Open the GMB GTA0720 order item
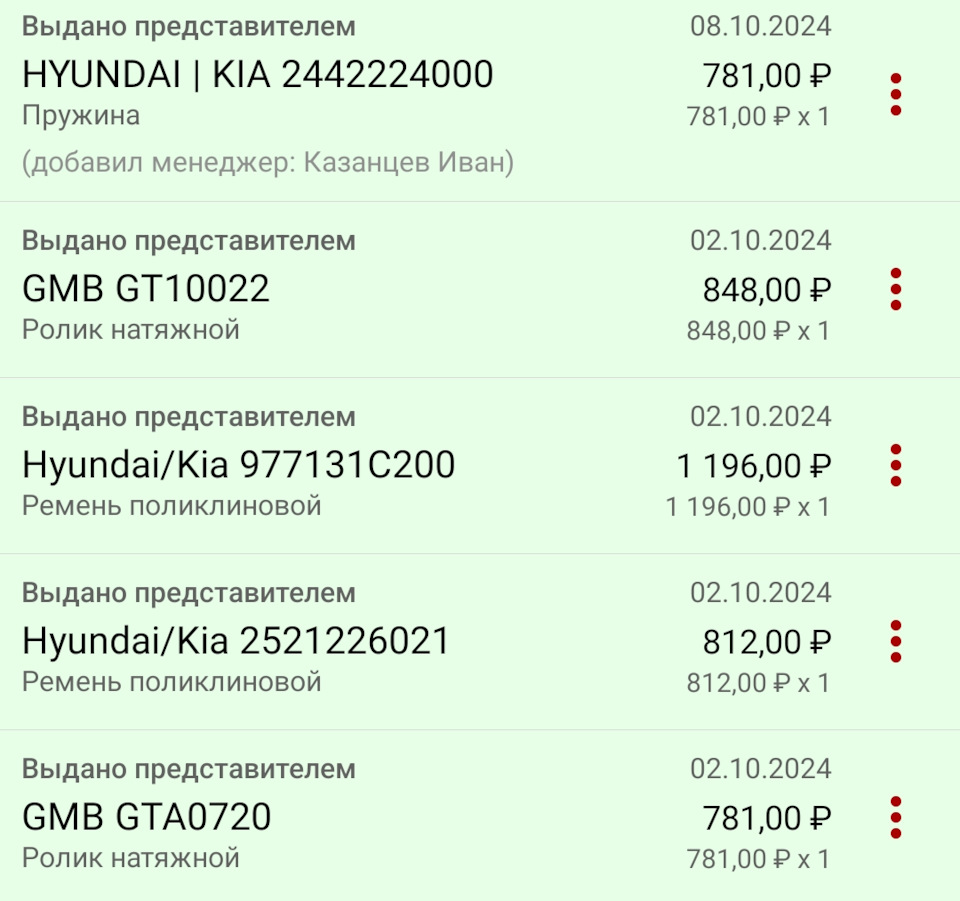The width and height of the screenshot is (960, 901). click(x=147, y=817)
